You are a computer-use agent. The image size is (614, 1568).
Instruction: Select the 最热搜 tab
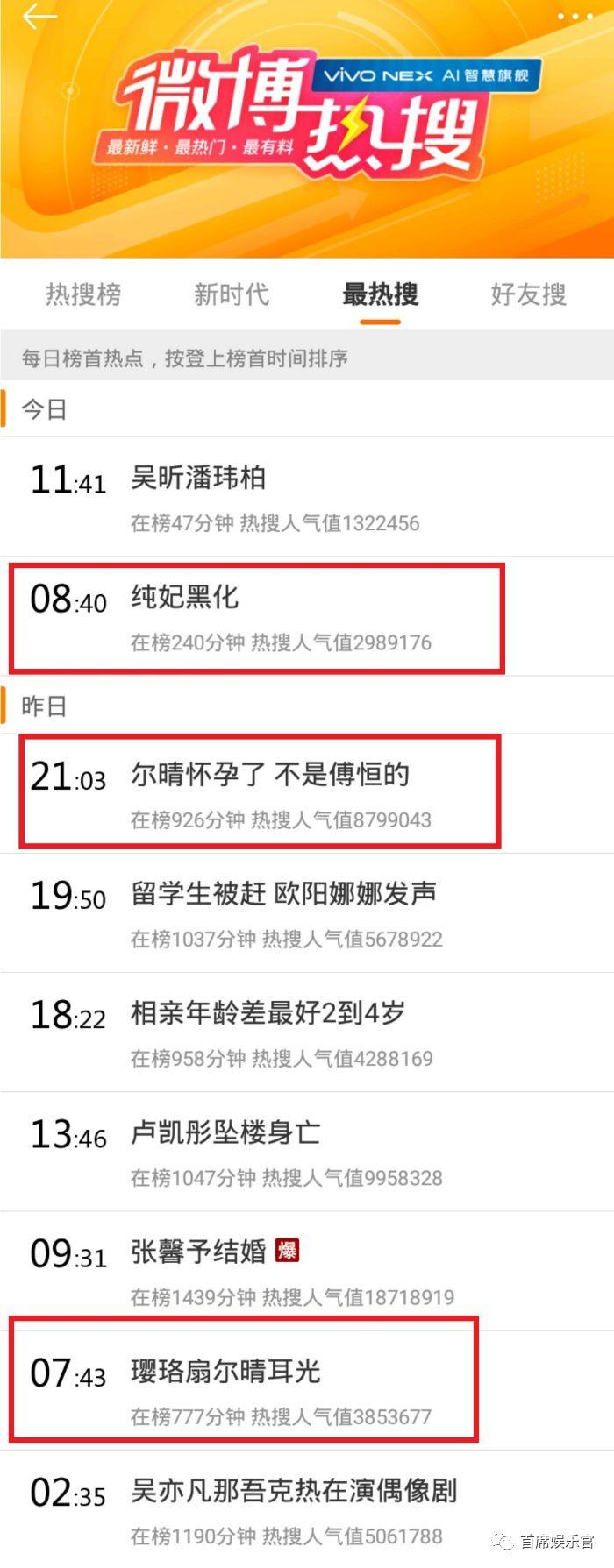tap(380, 294)
